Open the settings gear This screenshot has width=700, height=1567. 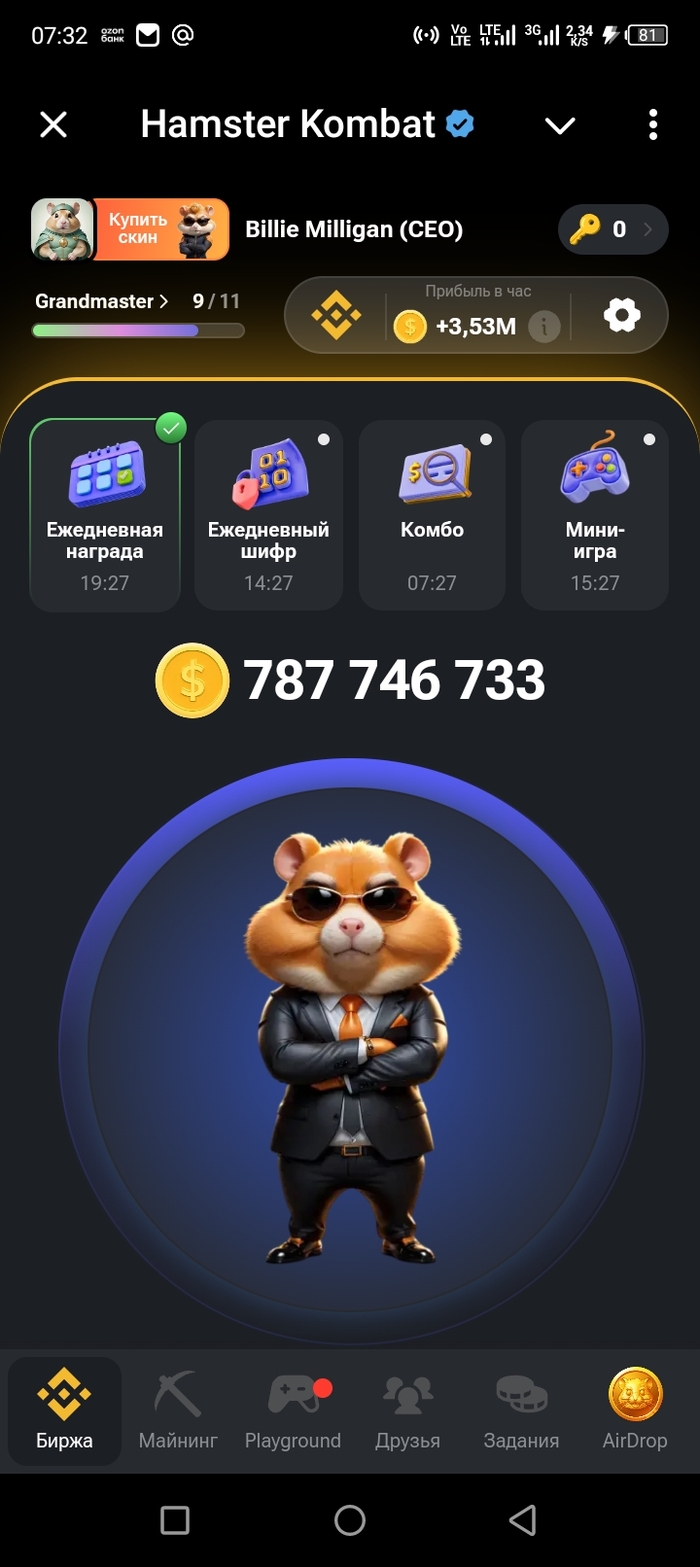621,316
